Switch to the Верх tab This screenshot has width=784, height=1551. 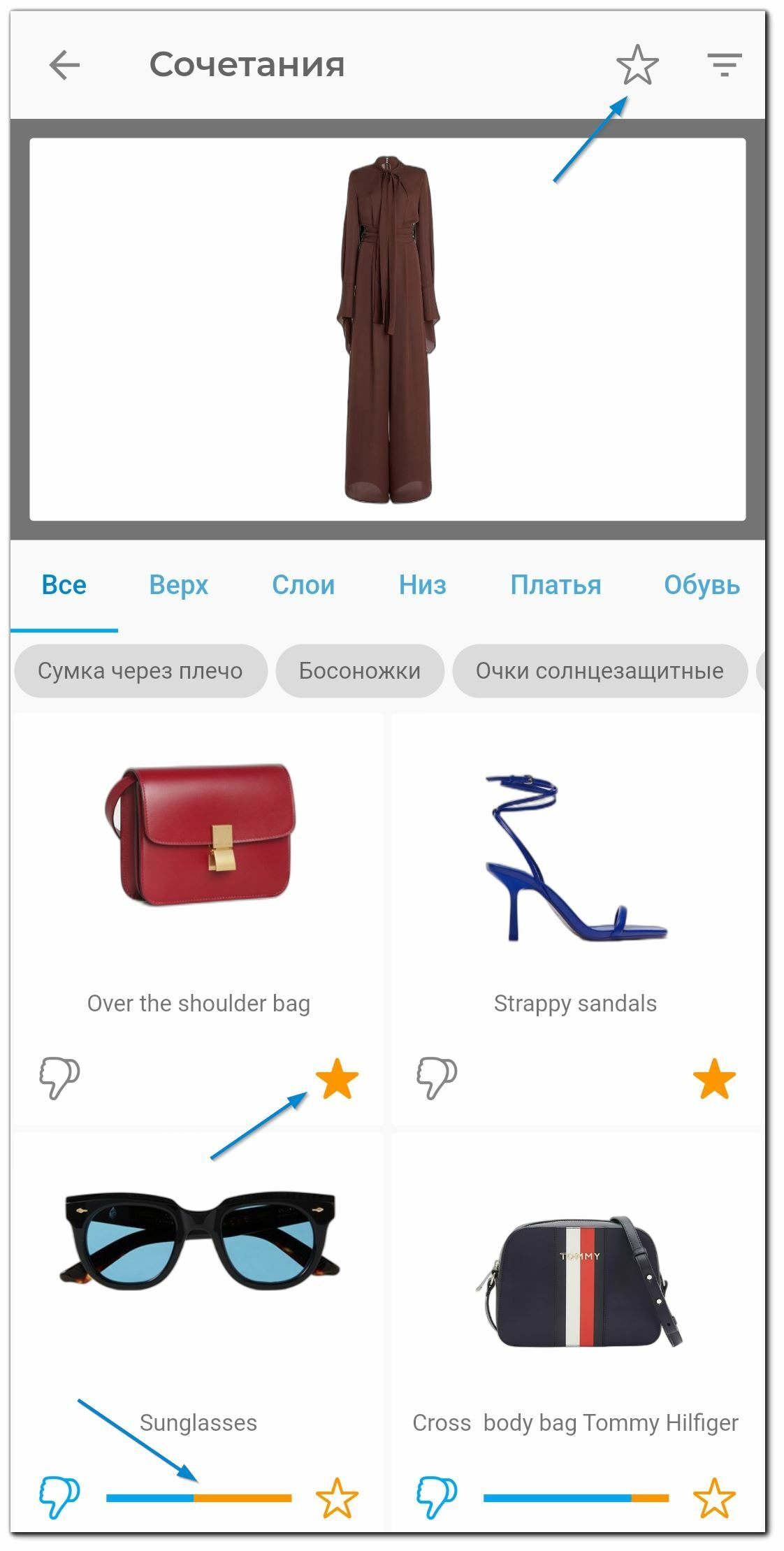[x=179, y=585]
